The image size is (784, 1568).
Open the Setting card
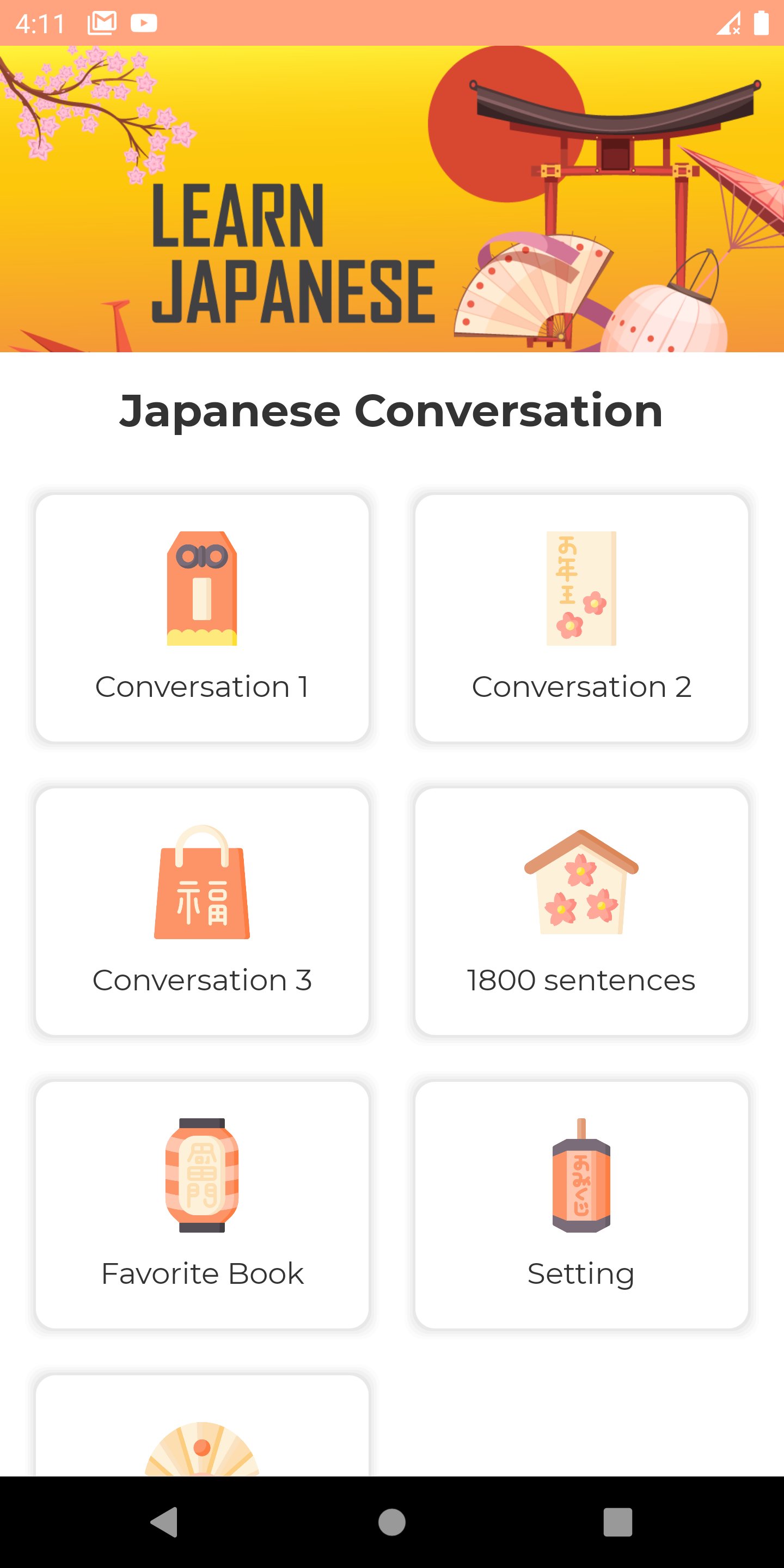tap(581, 1205)
